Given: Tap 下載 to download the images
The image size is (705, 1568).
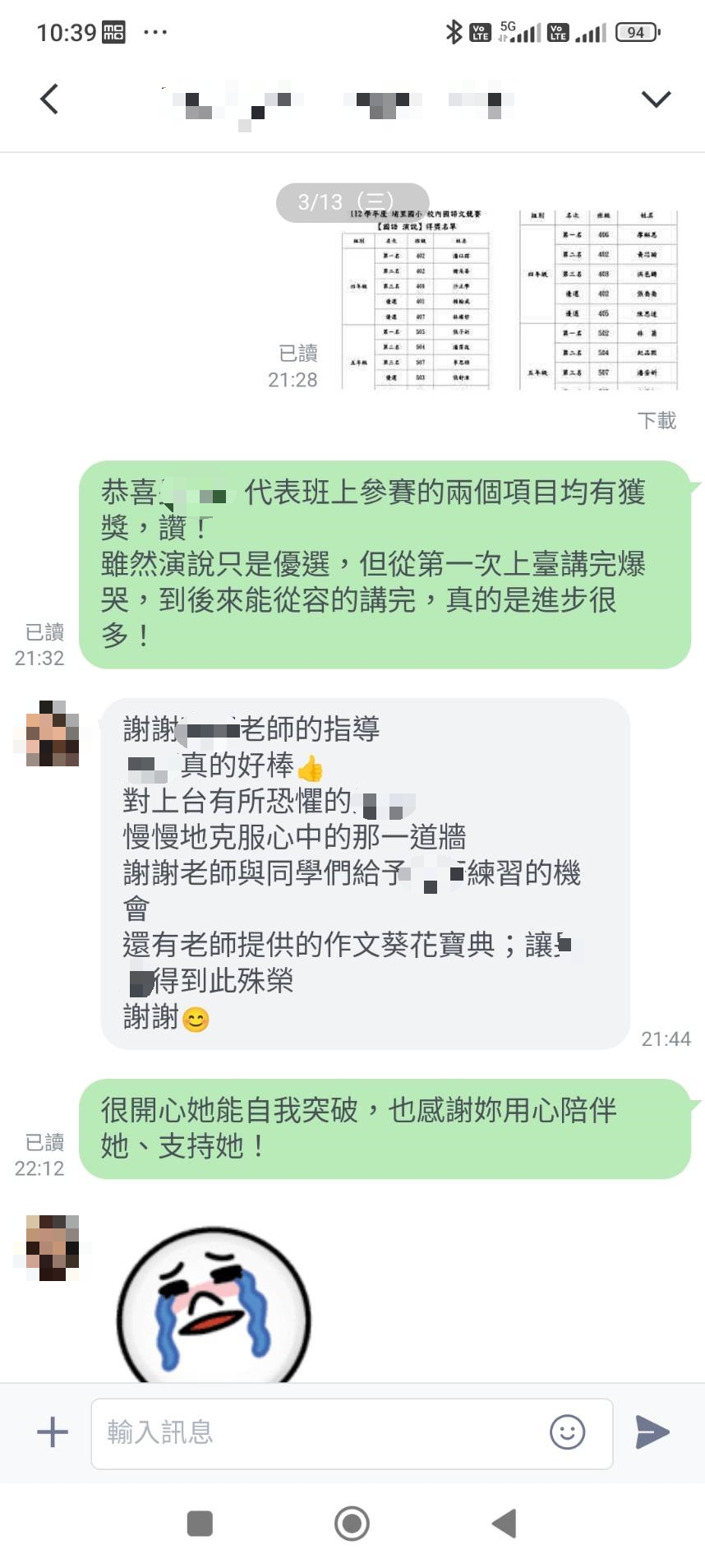Looking at the screenshot, I should pos(656,421).
